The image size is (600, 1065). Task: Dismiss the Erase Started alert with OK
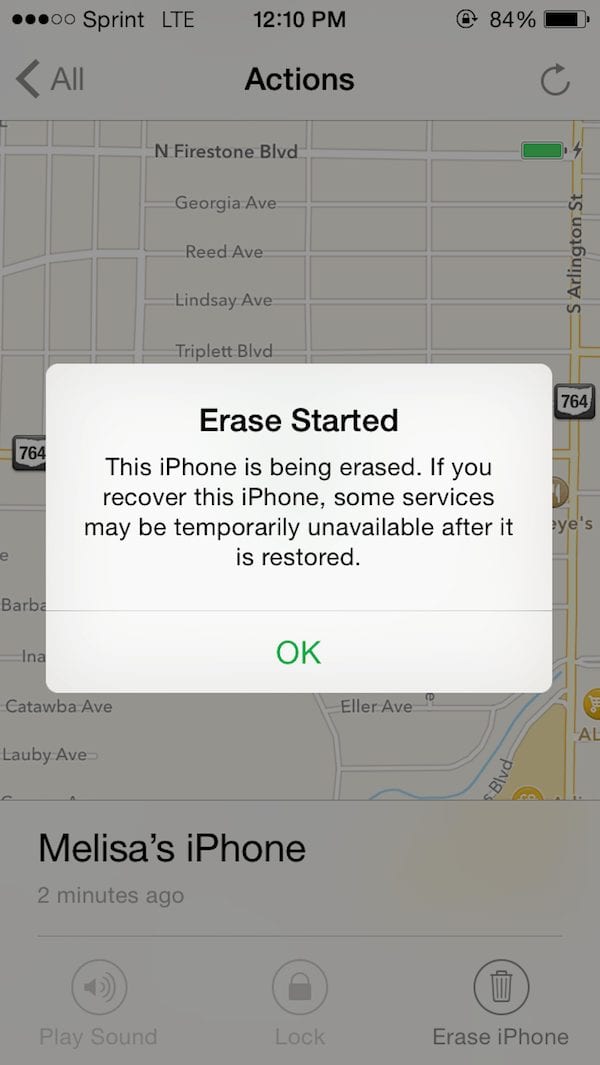pos(298,652)
